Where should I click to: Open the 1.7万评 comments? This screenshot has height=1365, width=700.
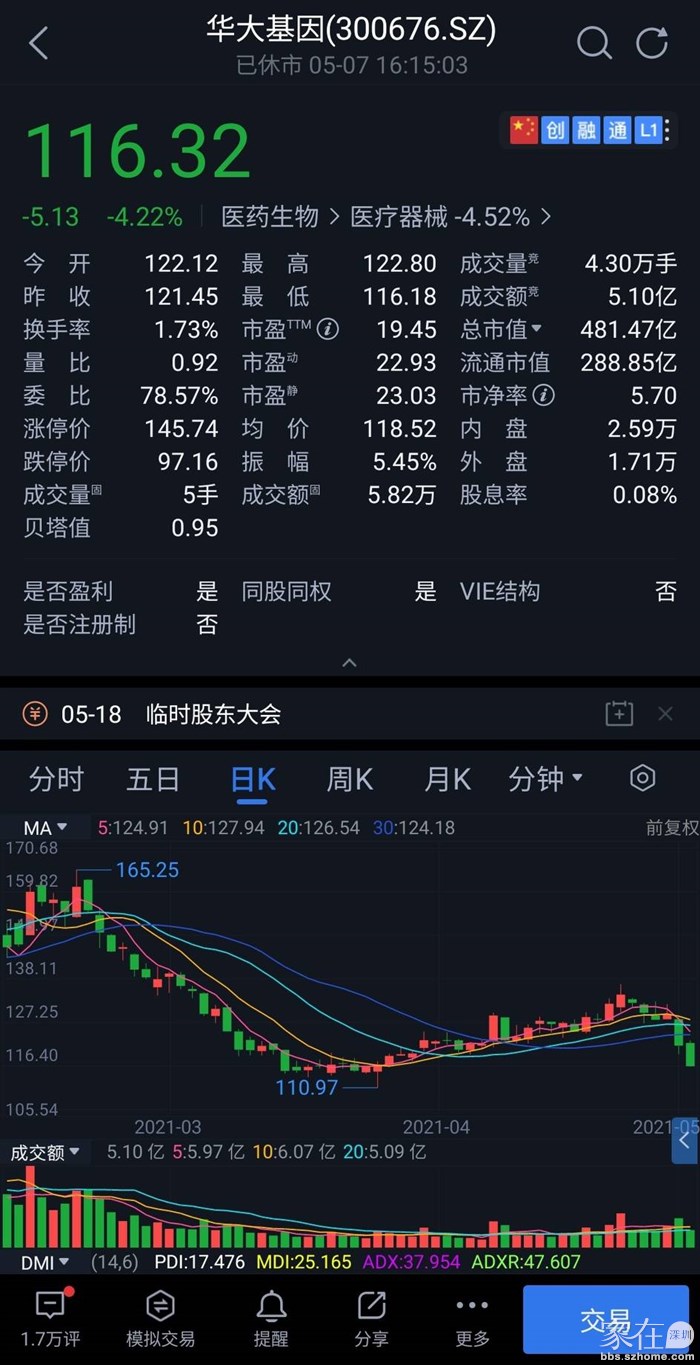click(x=49, y=1319)
